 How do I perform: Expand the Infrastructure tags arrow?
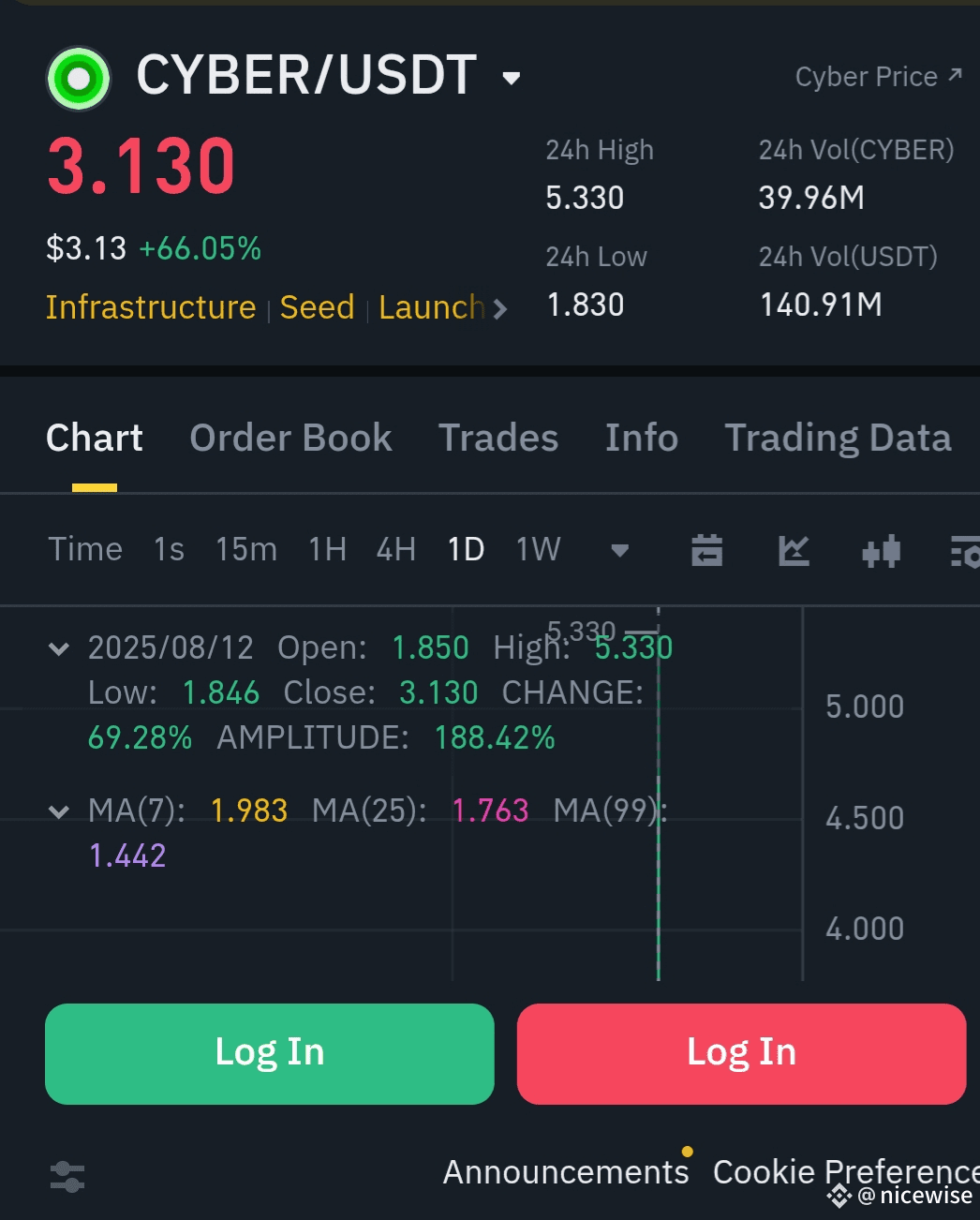[500, 309]
